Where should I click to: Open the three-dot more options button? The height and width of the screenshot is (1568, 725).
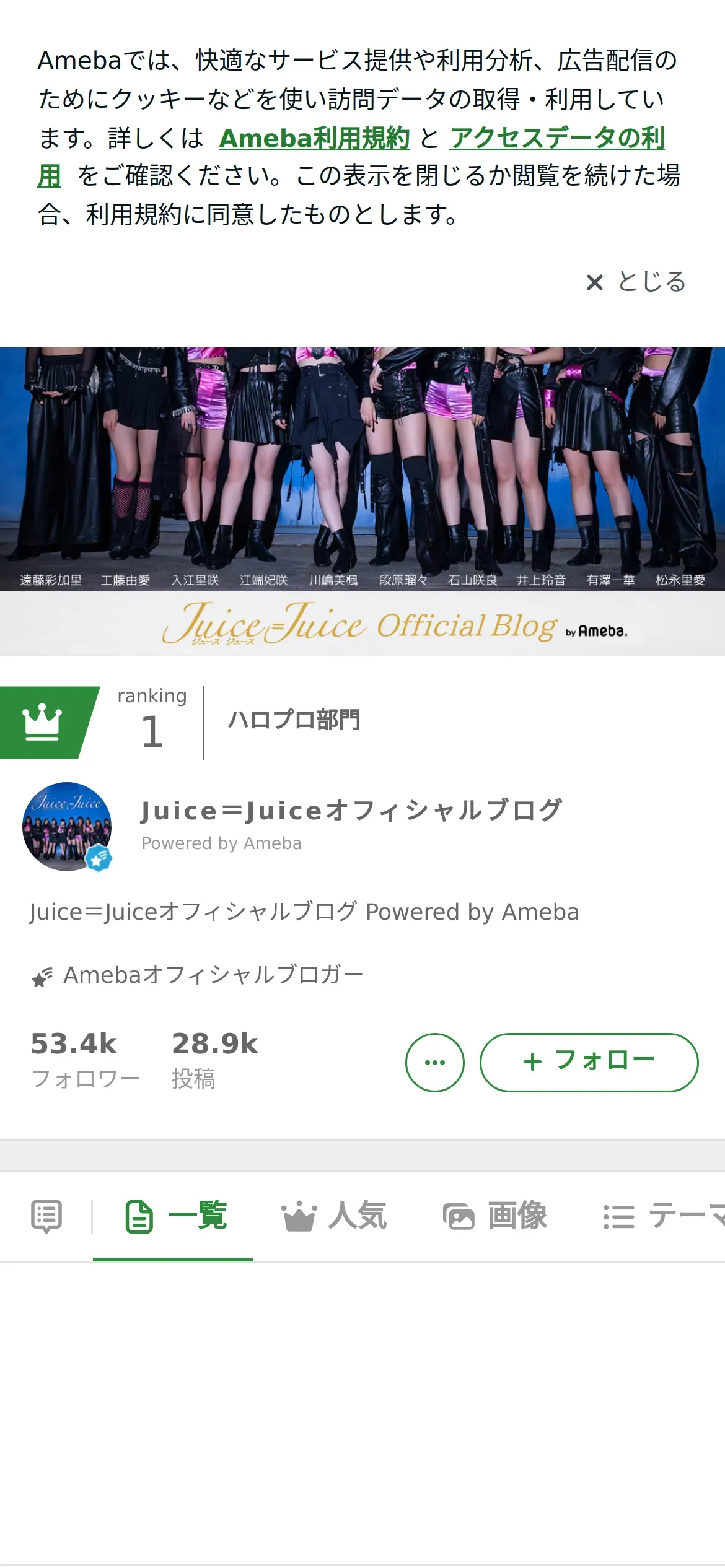click(x=435, y=1061)
